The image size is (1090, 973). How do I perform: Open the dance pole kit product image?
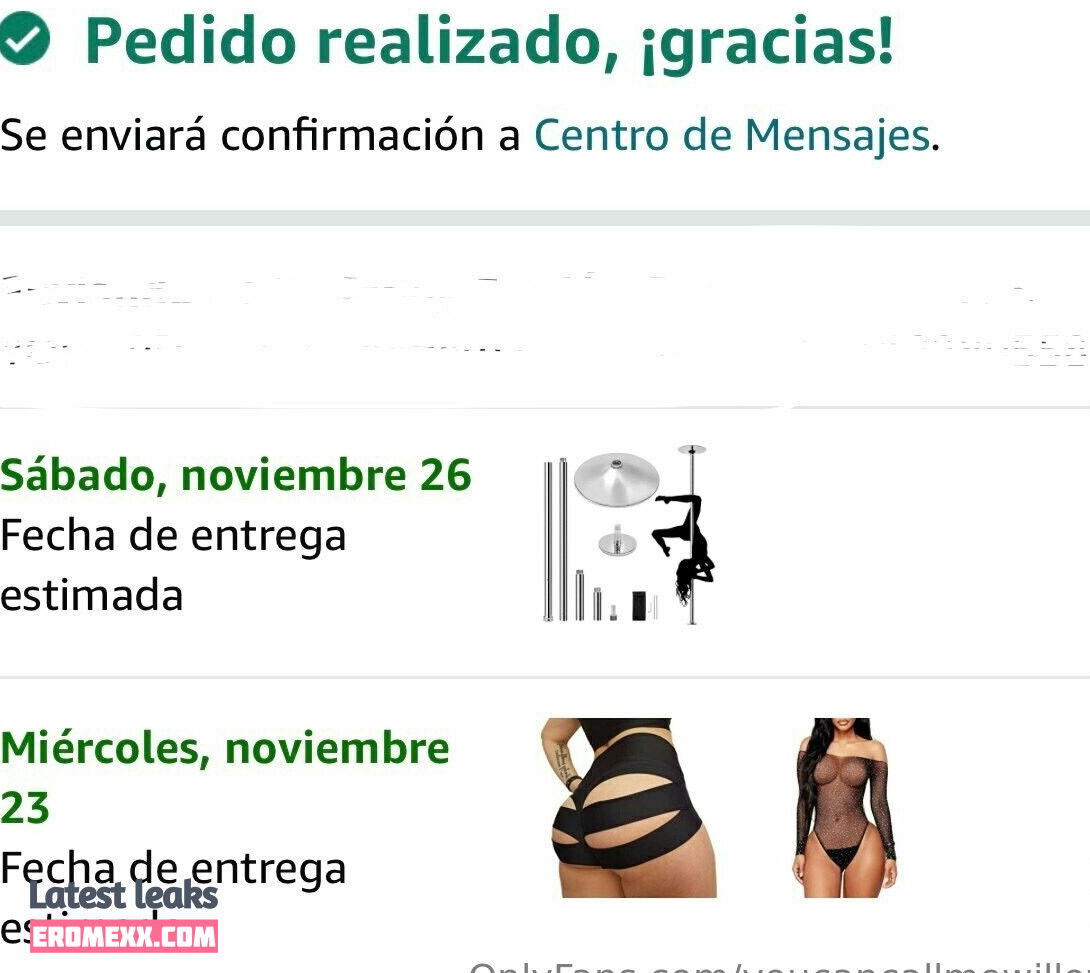(x=626, y=536)
